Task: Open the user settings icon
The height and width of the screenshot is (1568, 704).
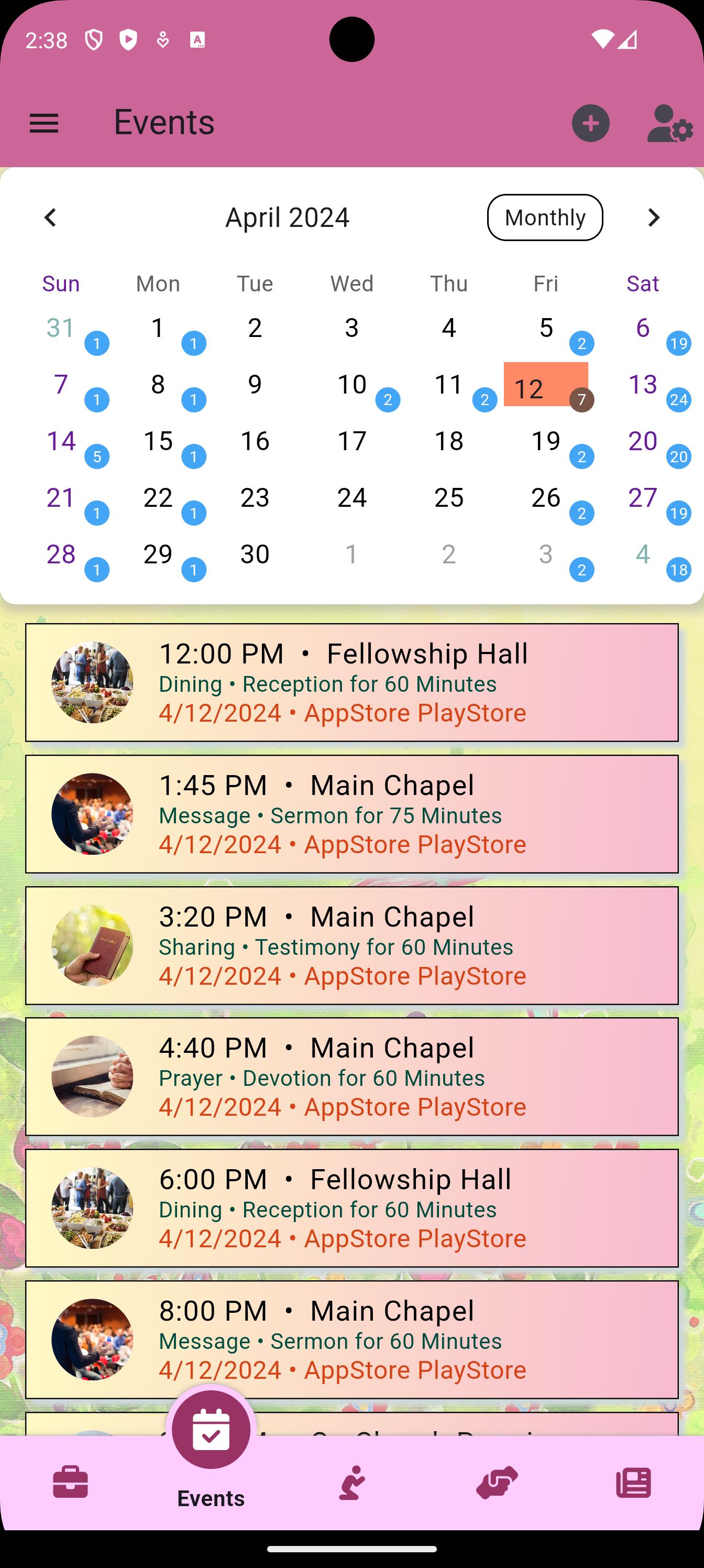Action: (x=669, y=124)
